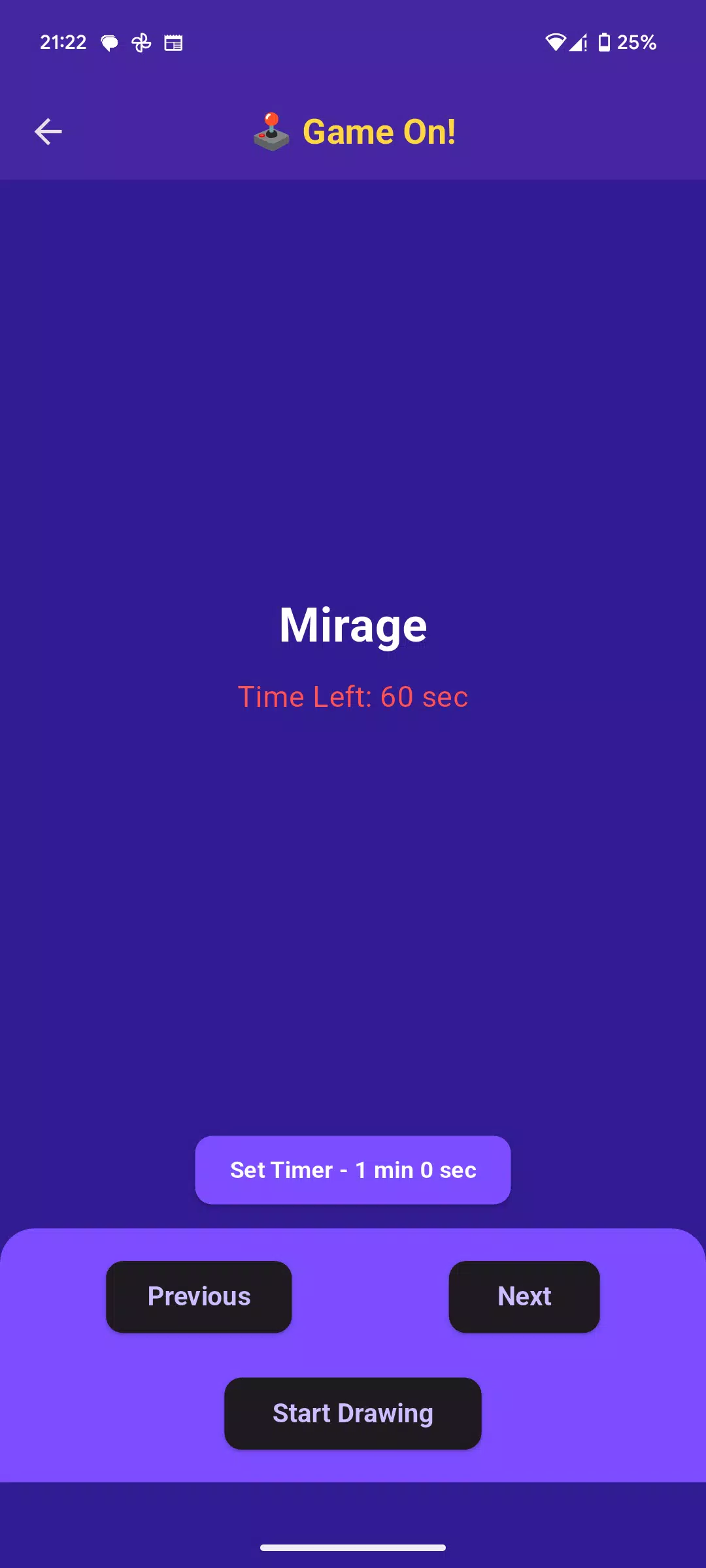Tap Start Drawing
706x1568 pixels.
point(353,1414)
